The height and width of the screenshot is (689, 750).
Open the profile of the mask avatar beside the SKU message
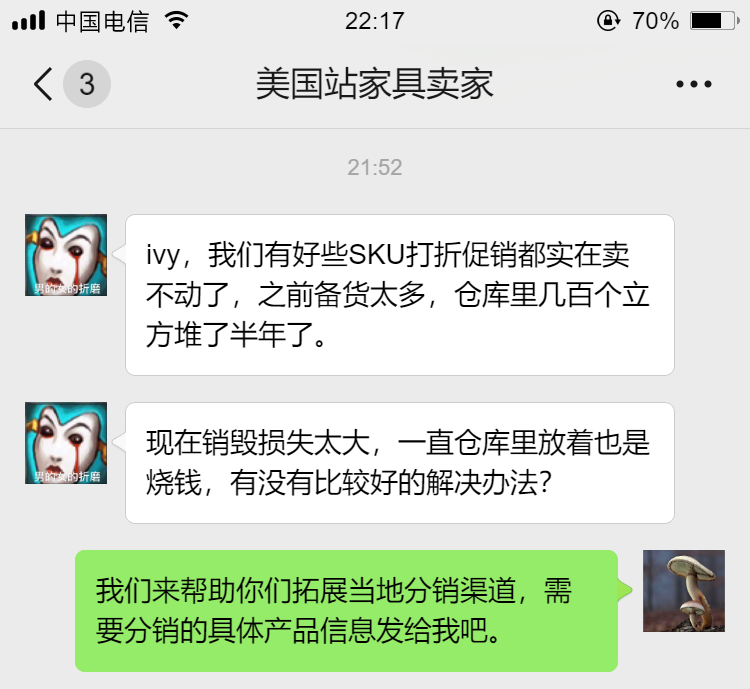[66, 255]
